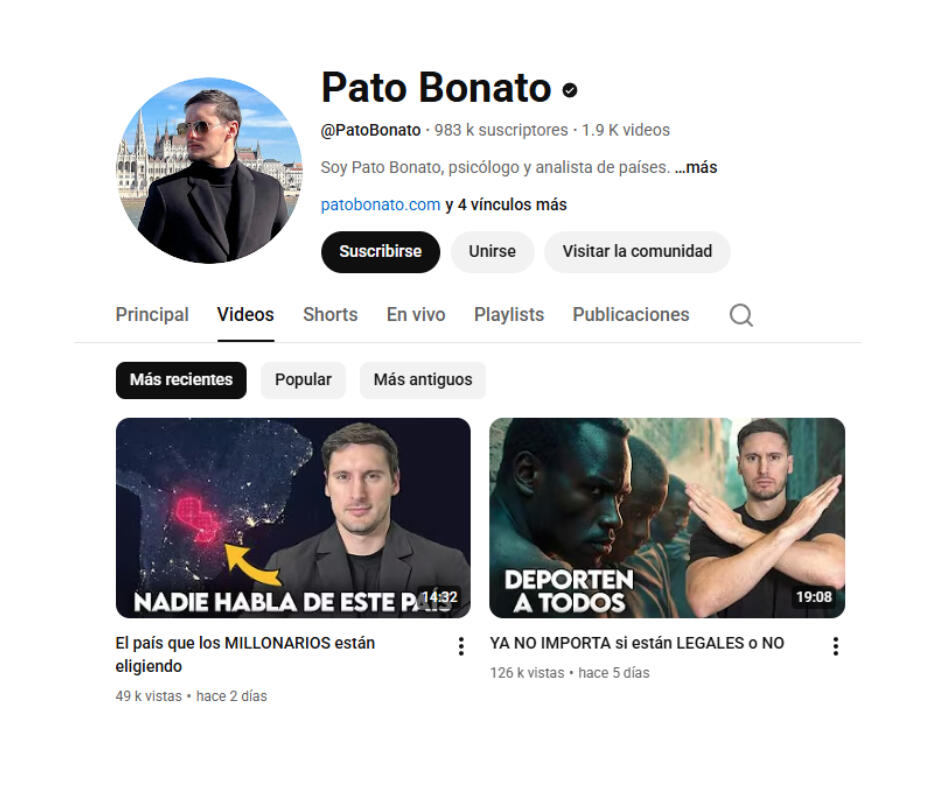Screen dimensions: 940x788
Task: Open the channel profile picture
Action: click(x=209, y=171)
